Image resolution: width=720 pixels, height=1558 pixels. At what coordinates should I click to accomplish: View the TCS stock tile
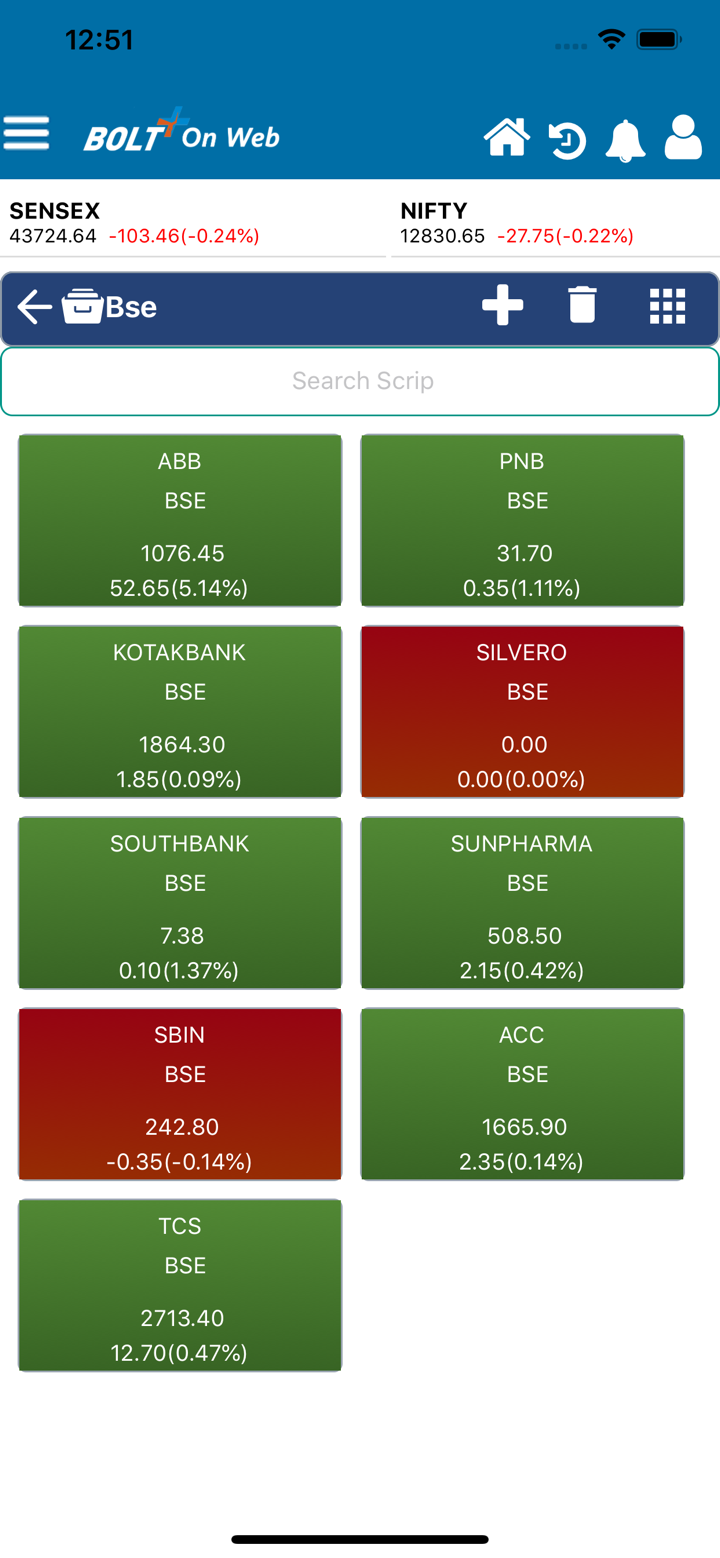180,1285
